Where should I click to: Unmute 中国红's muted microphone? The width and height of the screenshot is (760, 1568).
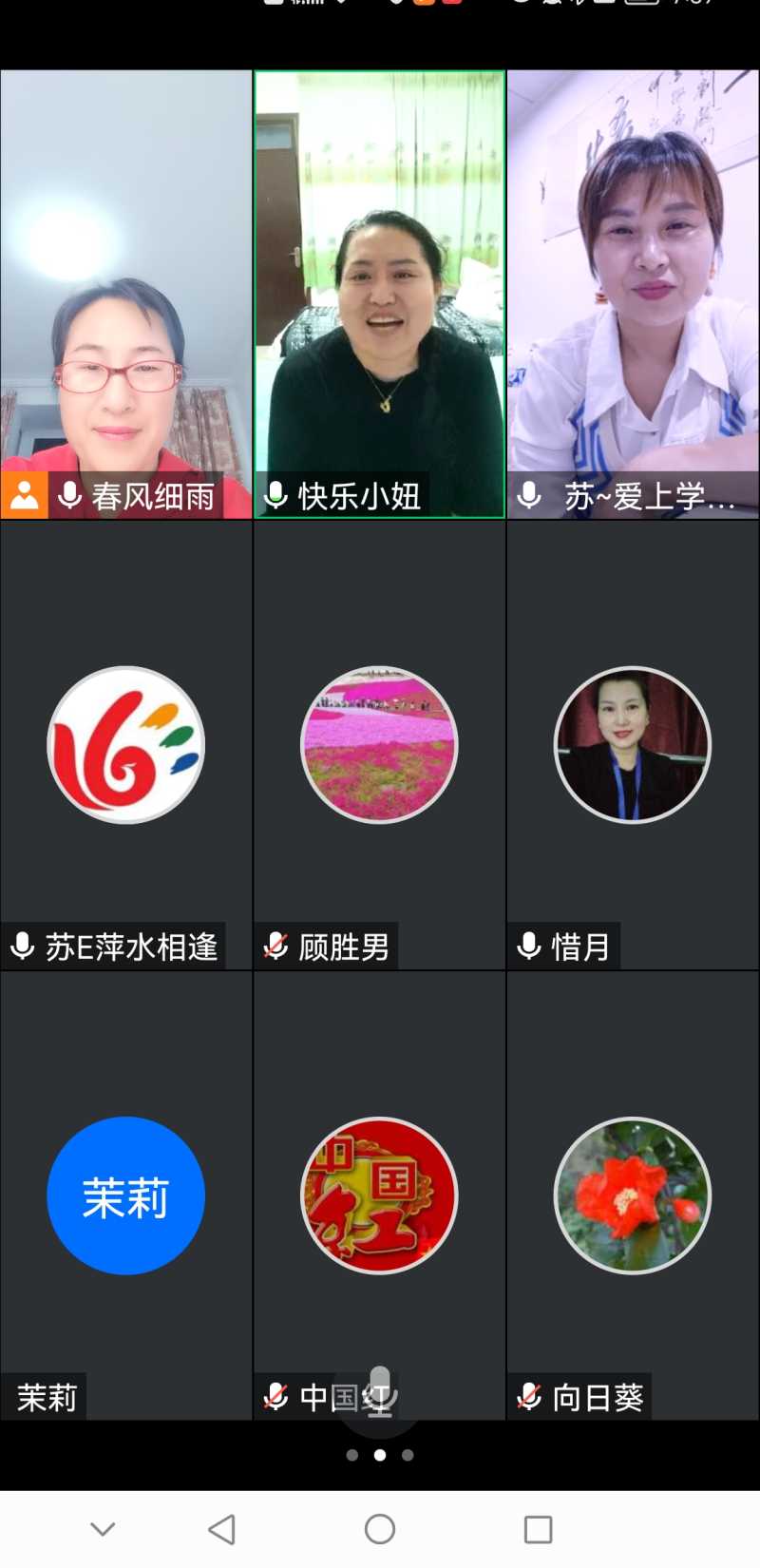(275, 1397)
